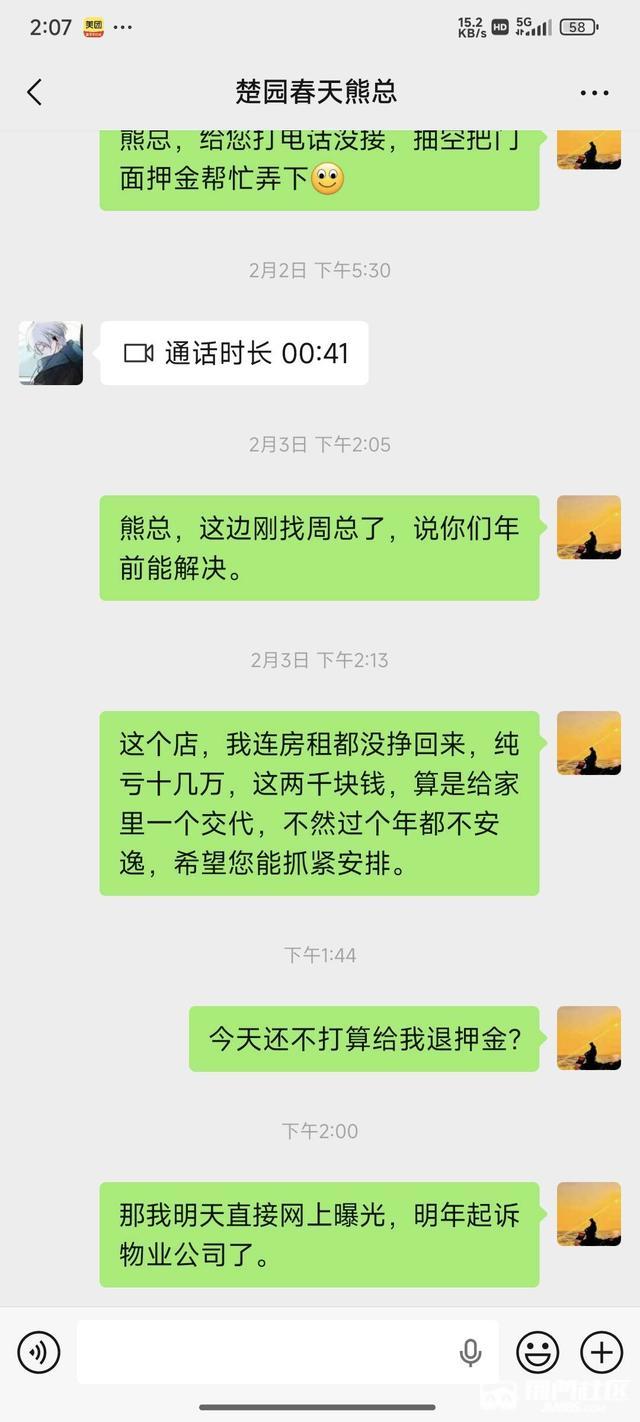
Task: Open my avatar beside 今天还不打算给我退押金
Action: 588,1038
